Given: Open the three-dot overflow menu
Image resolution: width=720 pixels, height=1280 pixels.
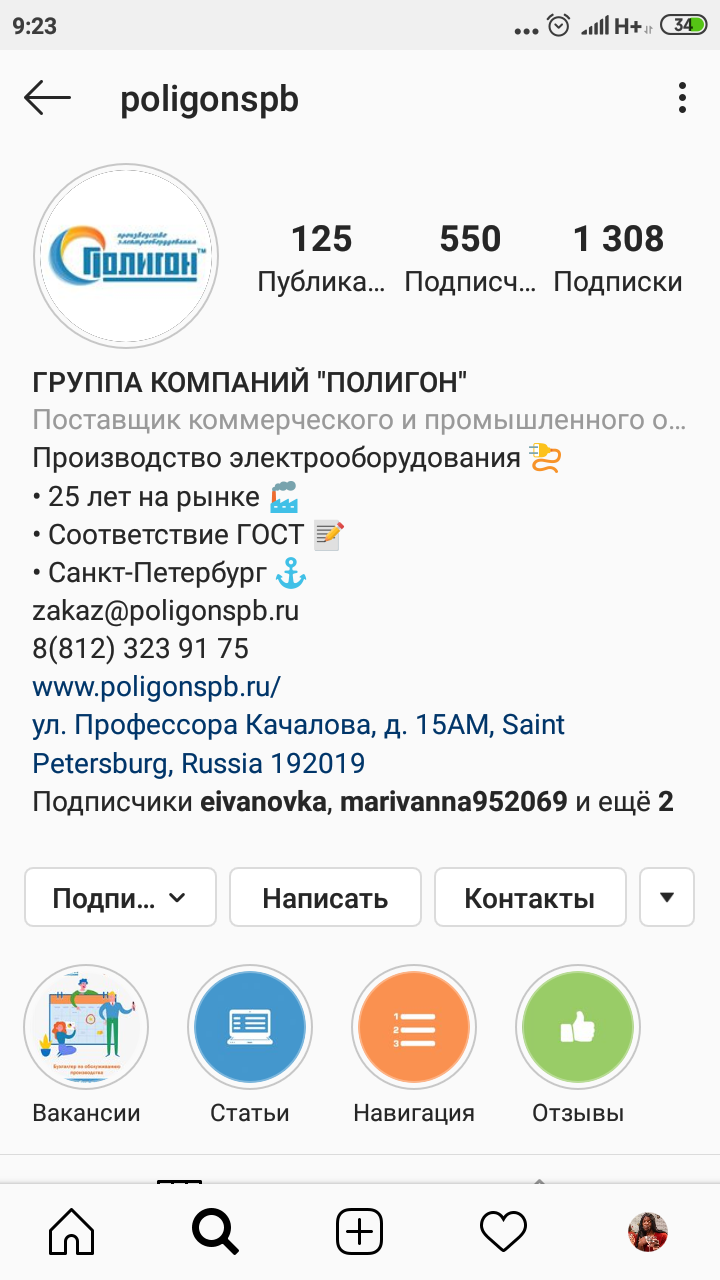Looking at the screenshot, I should click(x=682, y=98).
